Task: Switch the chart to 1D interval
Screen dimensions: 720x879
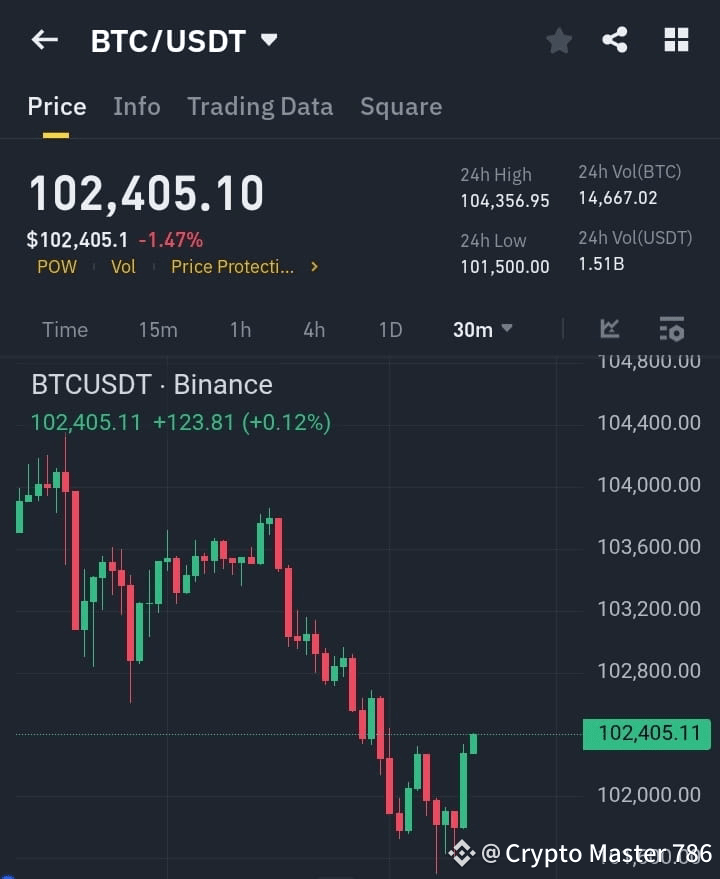Action: [x=390, y=329]
